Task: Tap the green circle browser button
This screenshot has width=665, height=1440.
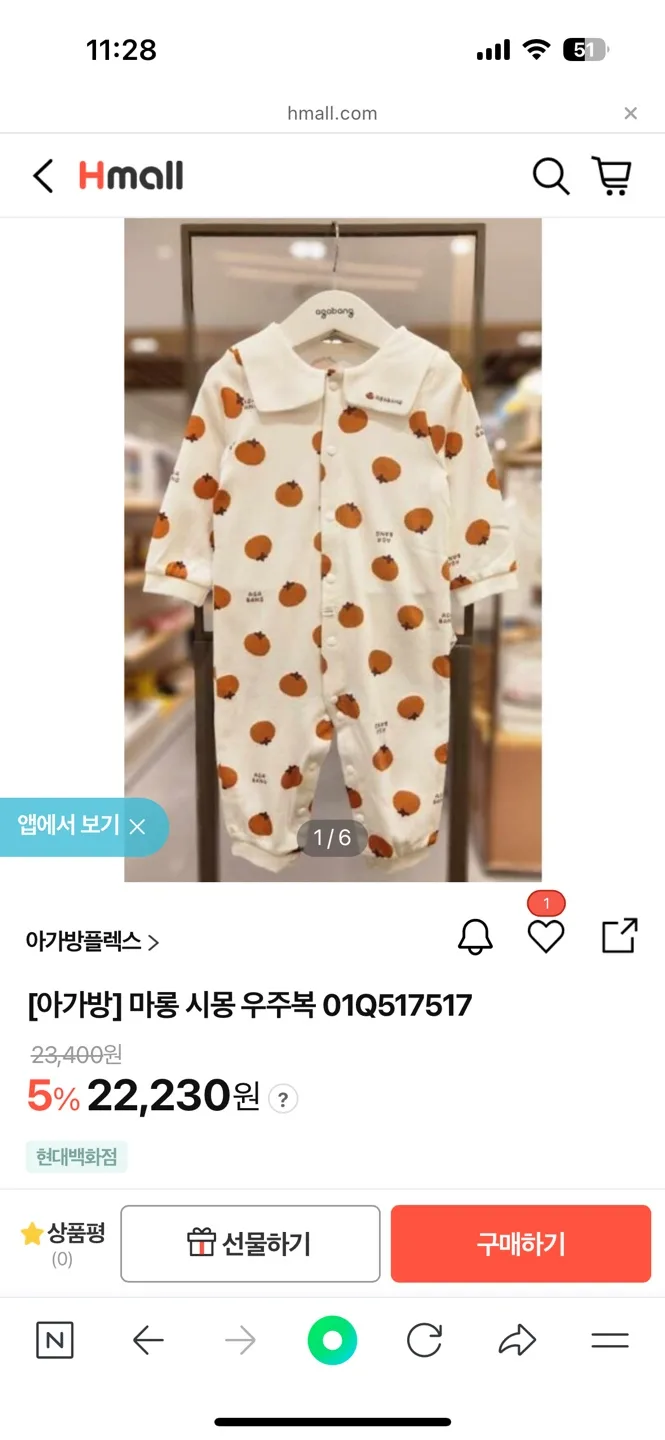Action: (x=332, y=1340)
